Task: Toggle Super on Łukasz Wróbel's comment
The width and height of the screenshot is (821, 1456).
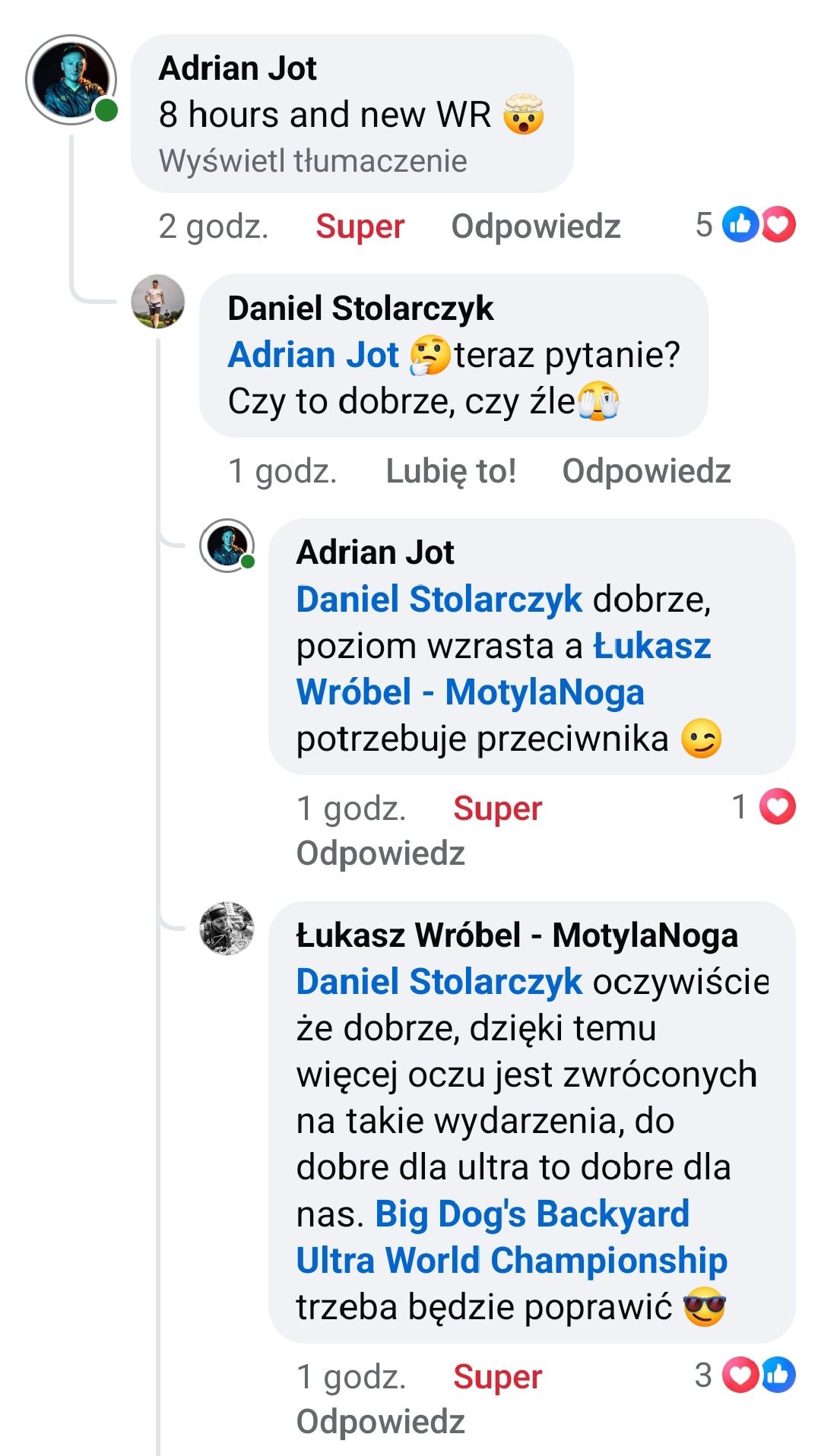Action: pos(497,1377)
